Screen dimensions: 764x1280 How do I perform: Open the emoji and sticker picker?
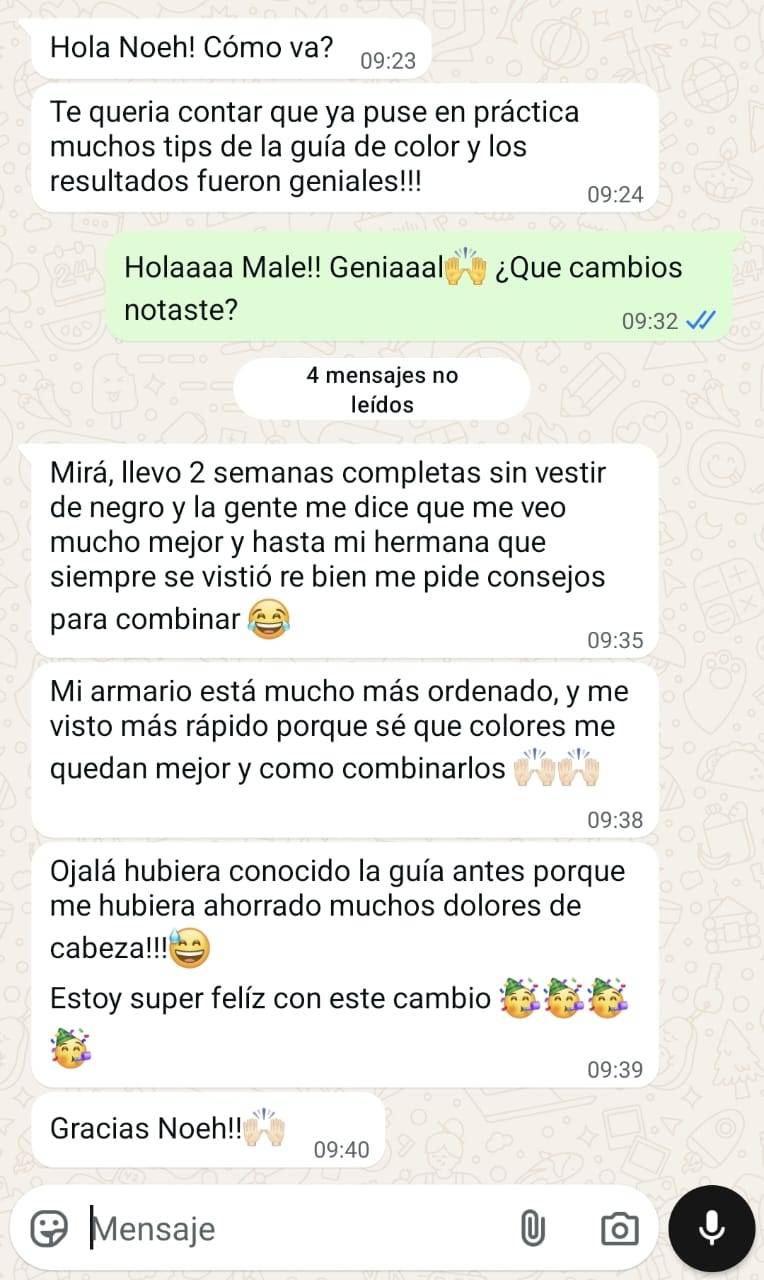49,1228
